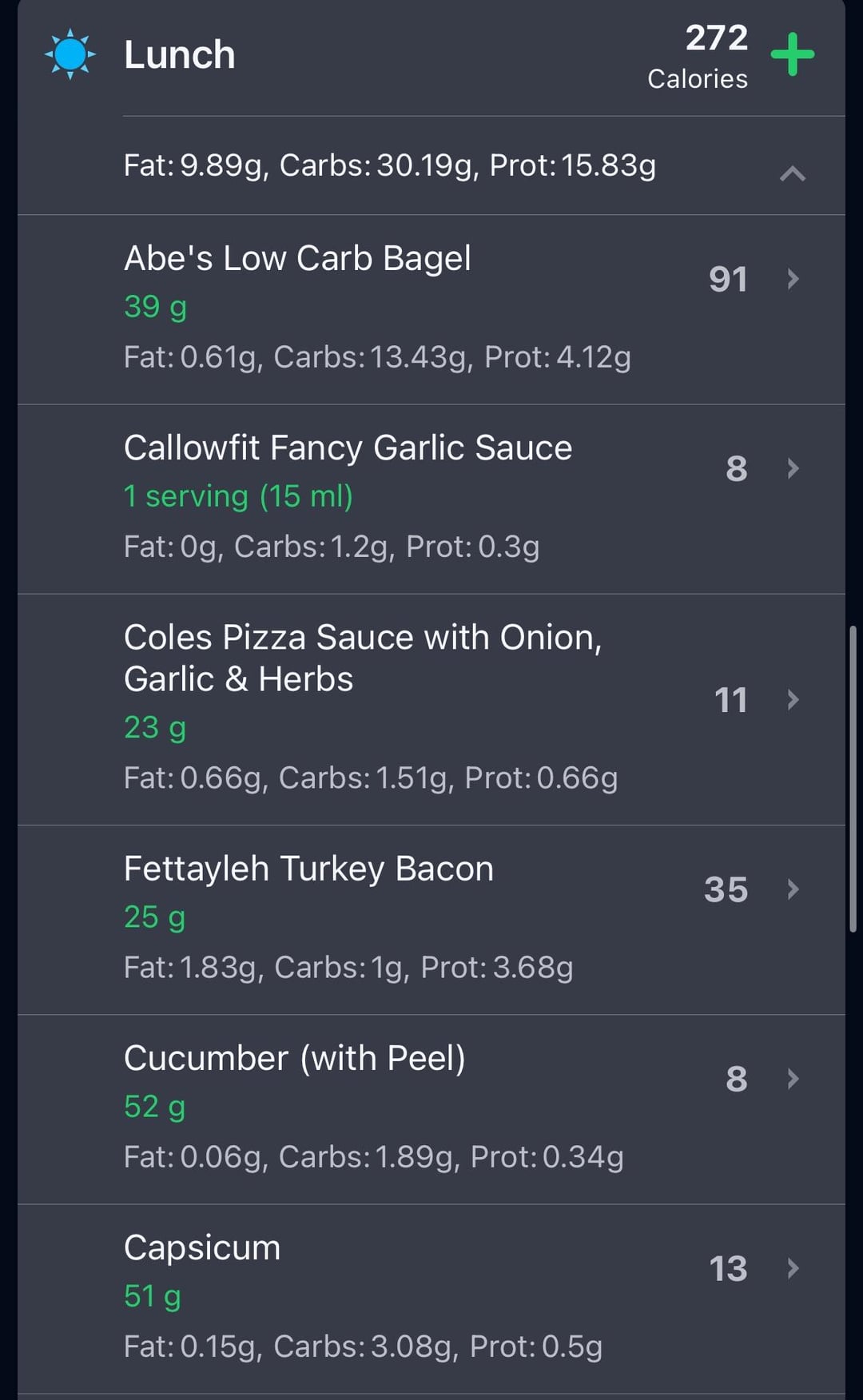
Task: View Coles Pizza Sauce details
Action: coord(431,710)
